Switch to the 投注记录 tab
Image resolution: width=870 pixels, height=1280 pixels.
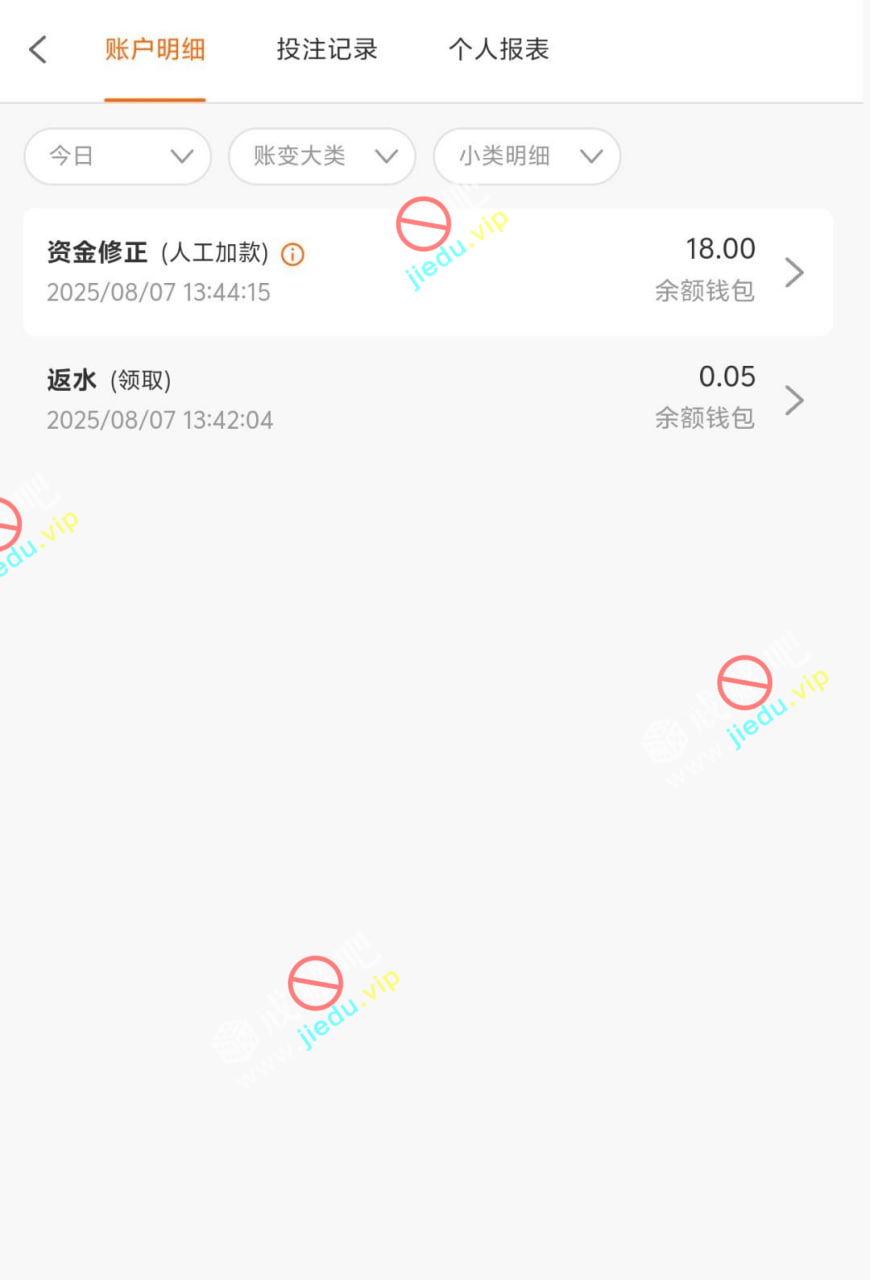pyautogui.click(x=327, y=50)
